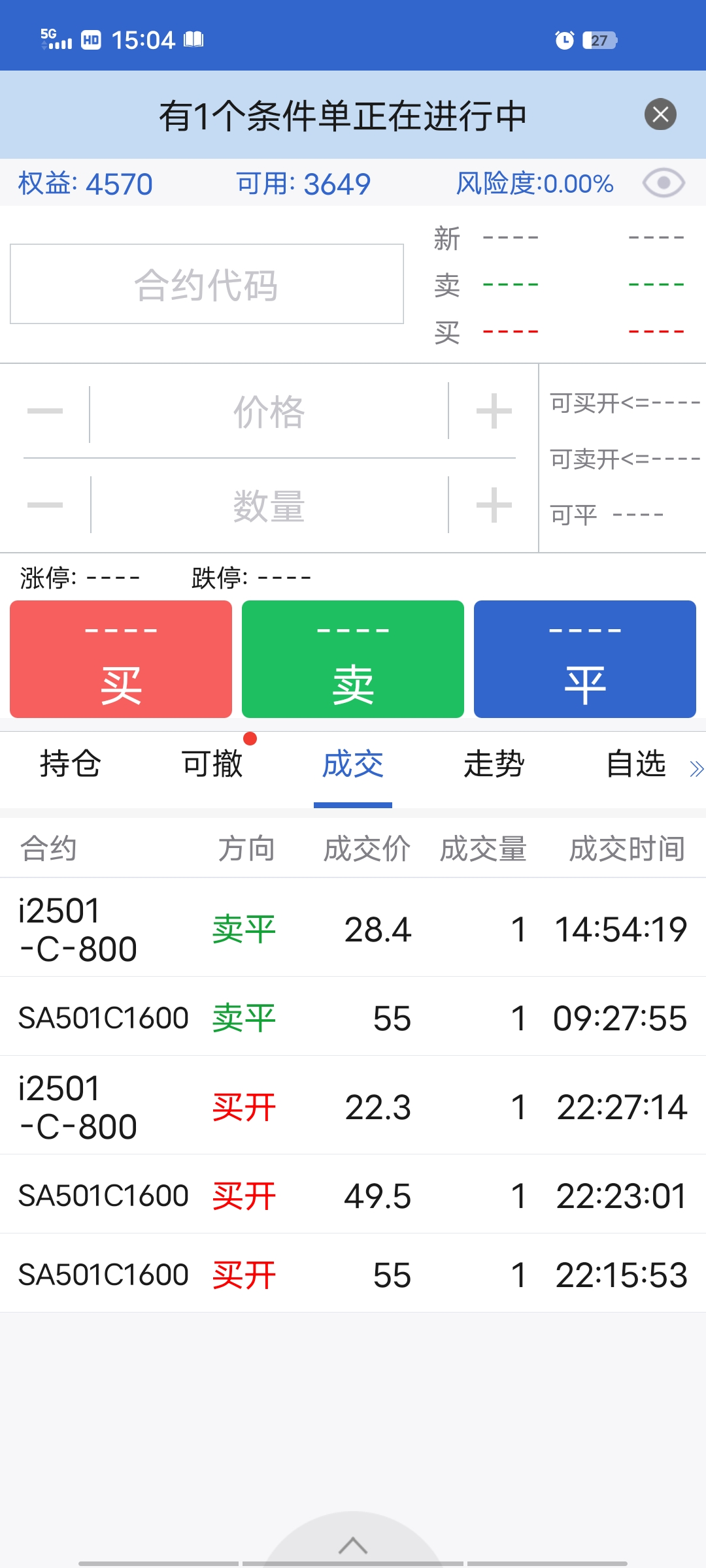
Task: Switch to the 可撤 tab
Action: click(x=212, y=764)
